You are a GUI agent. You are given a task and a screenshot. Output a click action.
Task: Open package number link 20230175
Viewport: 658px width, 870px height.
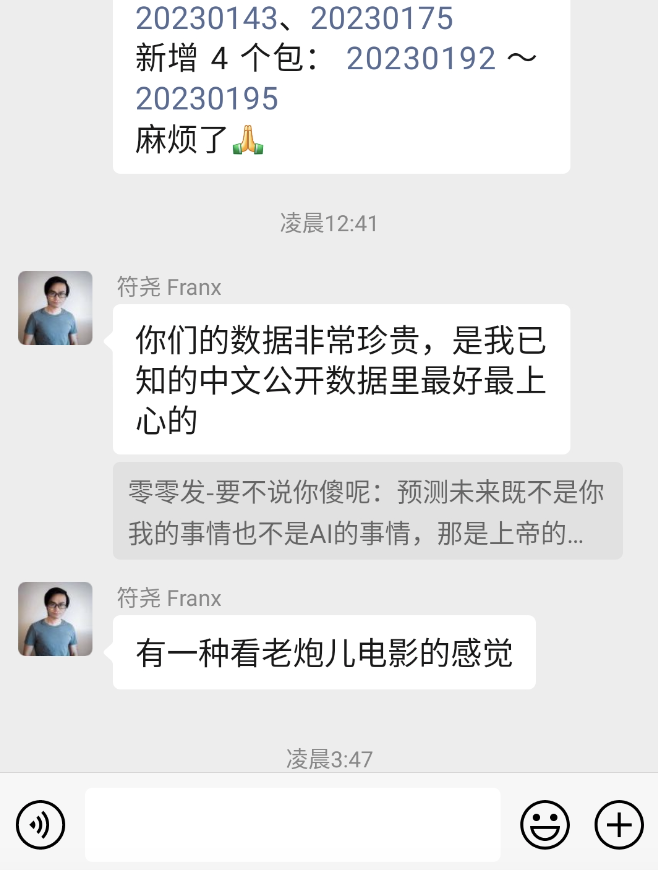pos(382,18)
